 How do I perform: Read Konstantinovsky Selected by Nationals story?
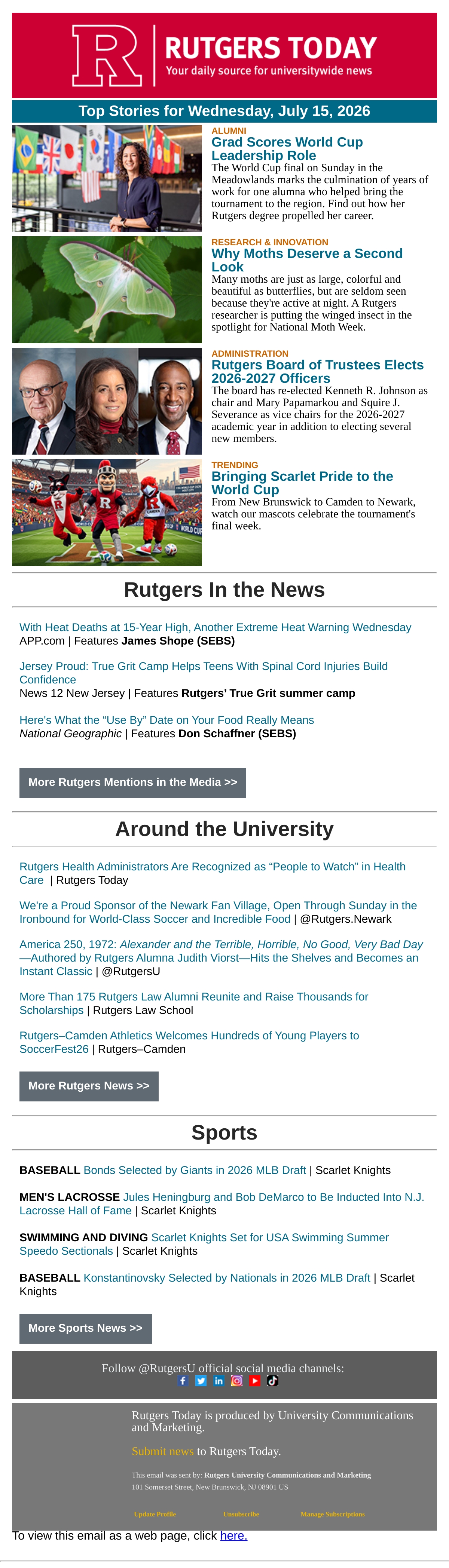point(227,1278)
